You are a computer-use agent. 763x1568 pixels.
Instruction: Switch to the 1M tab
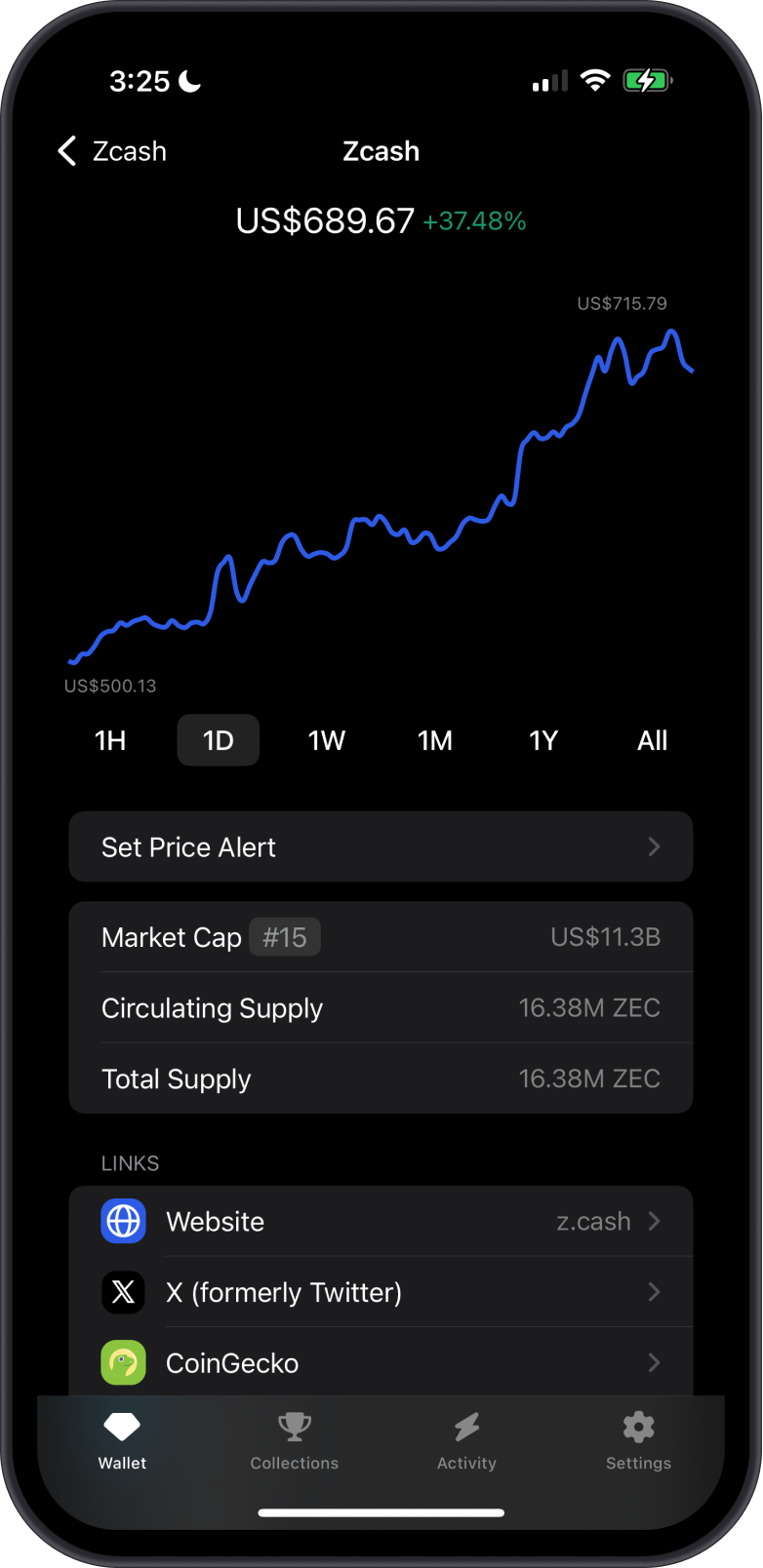coord(434,740)
